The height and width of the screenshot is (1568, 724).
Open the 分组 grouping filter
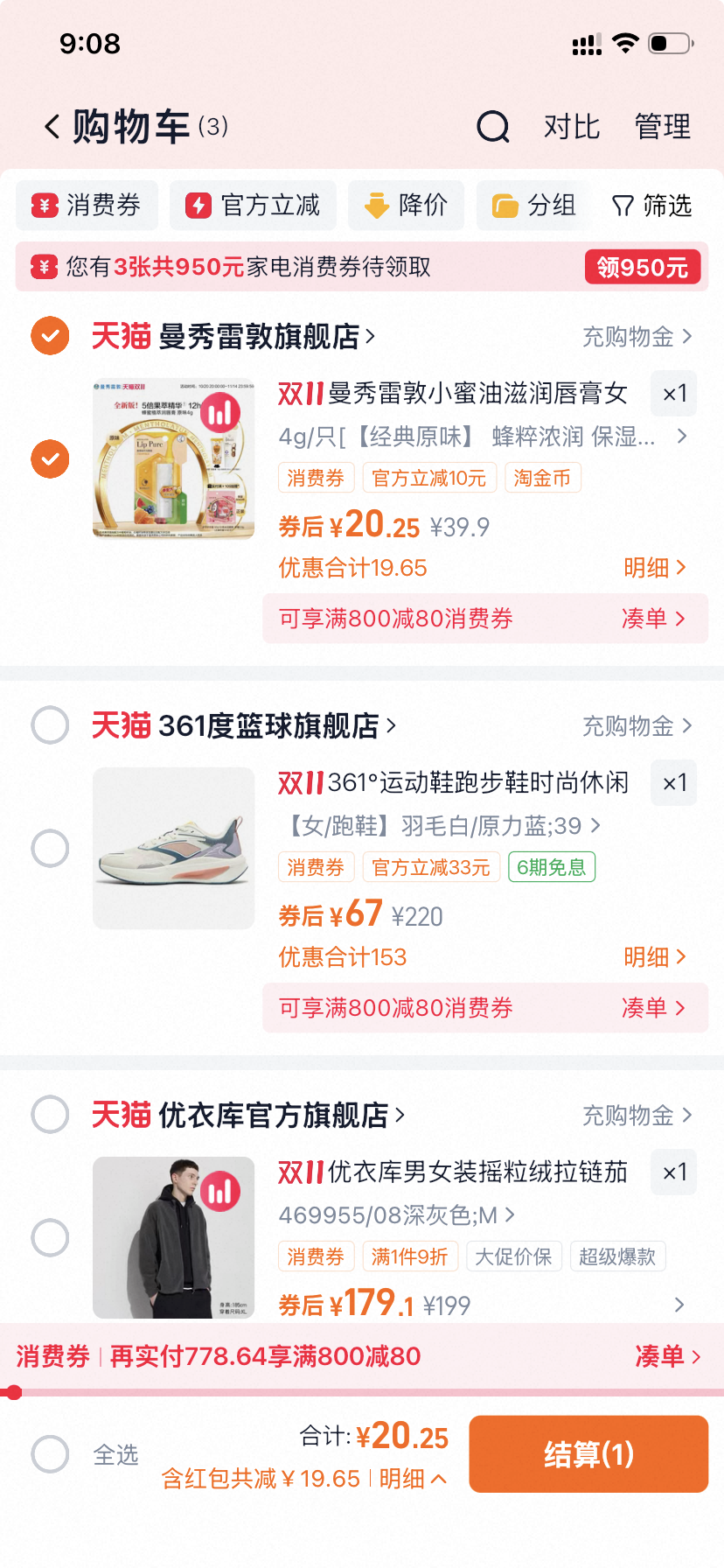(534, 205)
